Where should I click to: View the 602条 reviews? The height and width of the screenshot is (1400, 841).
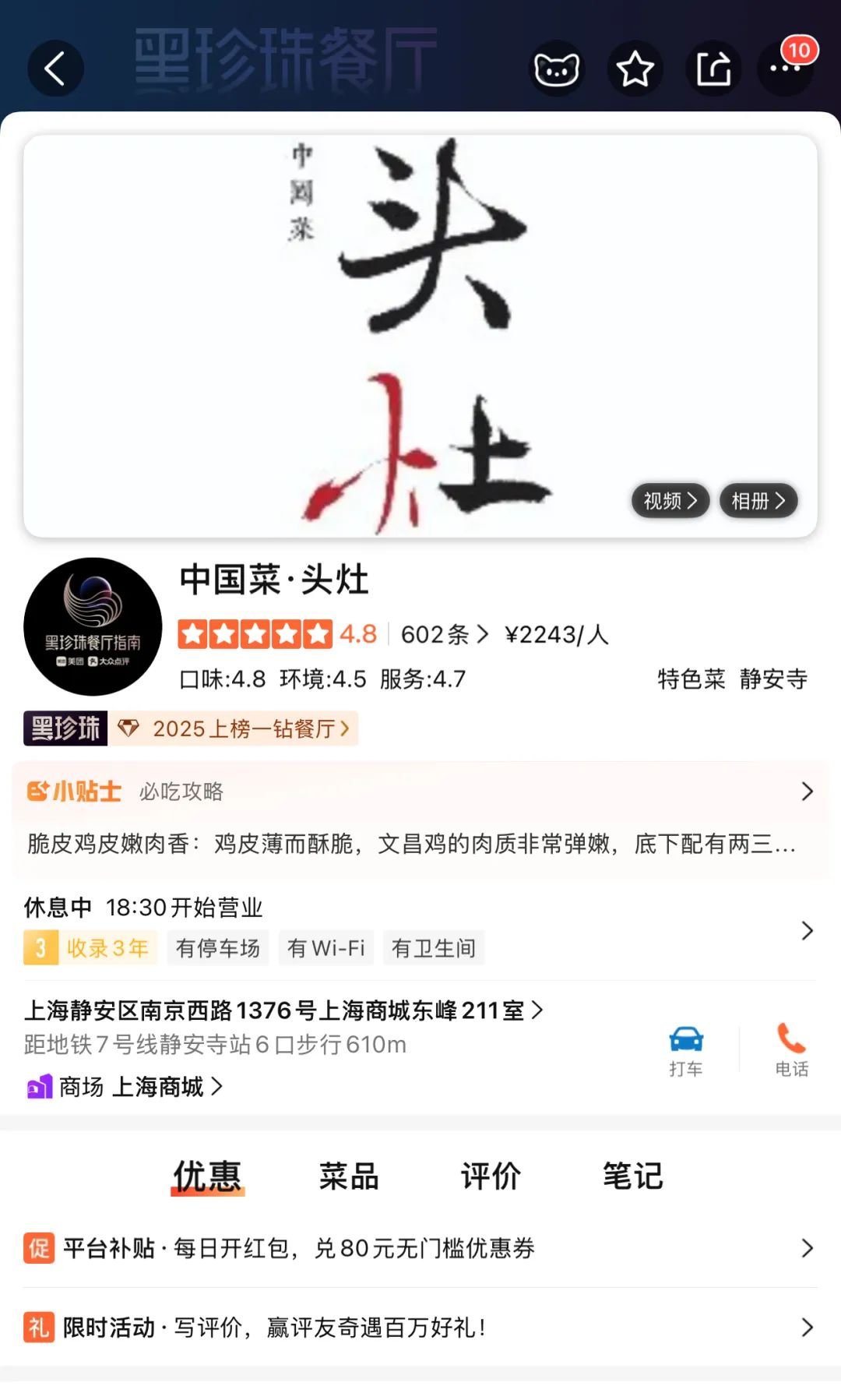click(x=444, y=634)
